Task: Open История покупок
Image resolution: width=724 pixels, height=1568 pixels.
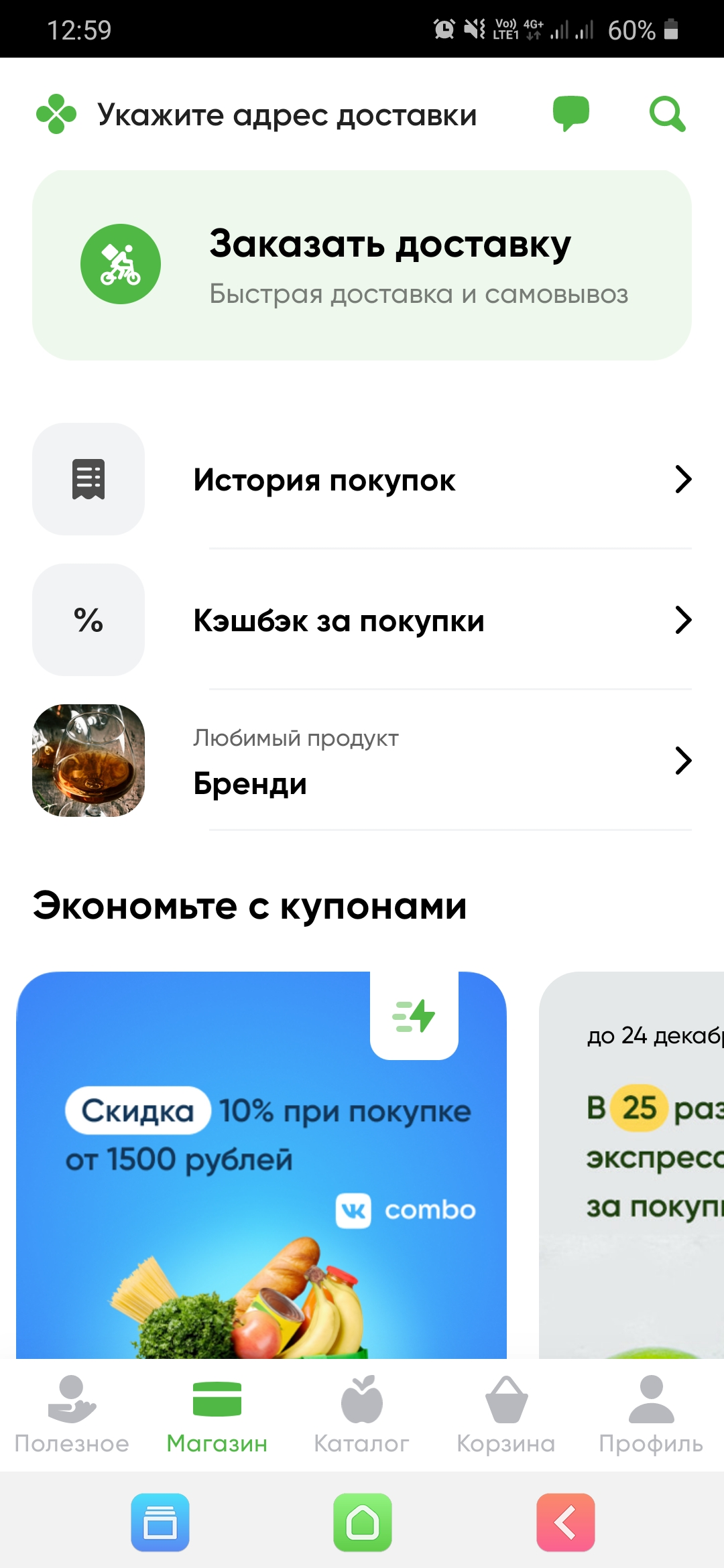Action: tap(362, 479)
